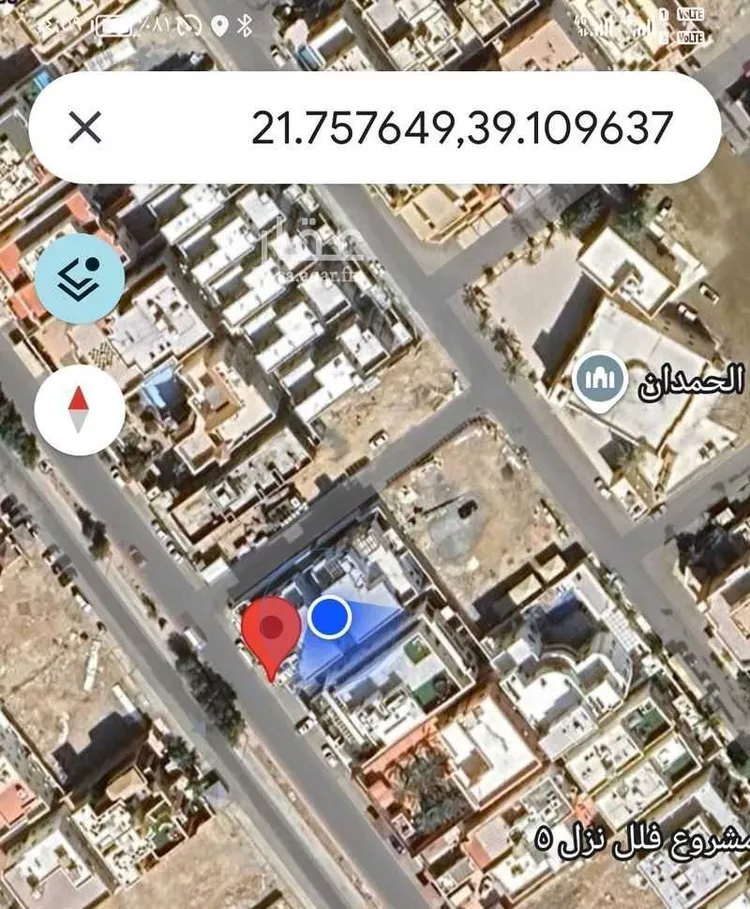The image size is (750, 909).
Task: Tap the location indicator in the status bar
Action: (218, 22)
